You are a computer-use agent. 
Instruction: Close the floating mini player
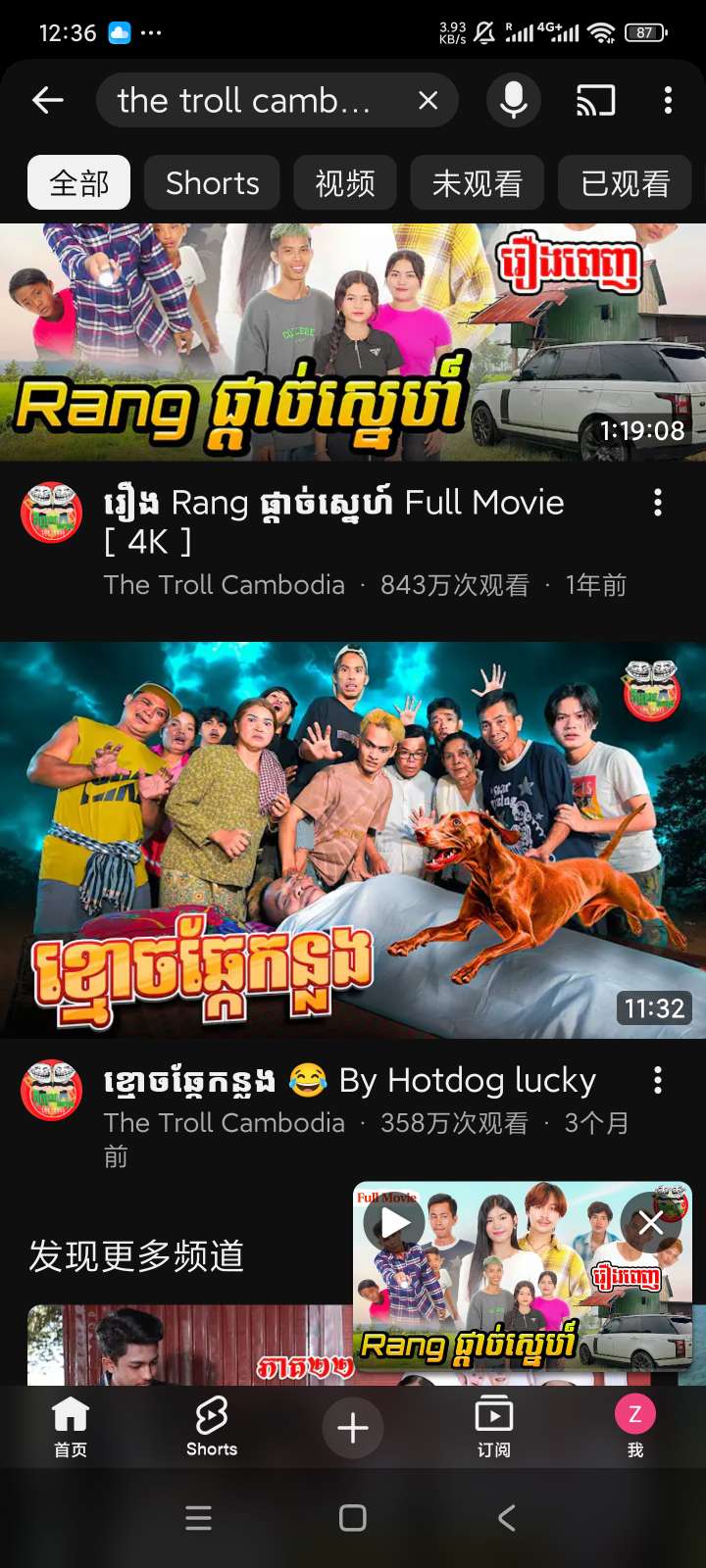(650, 1222)
